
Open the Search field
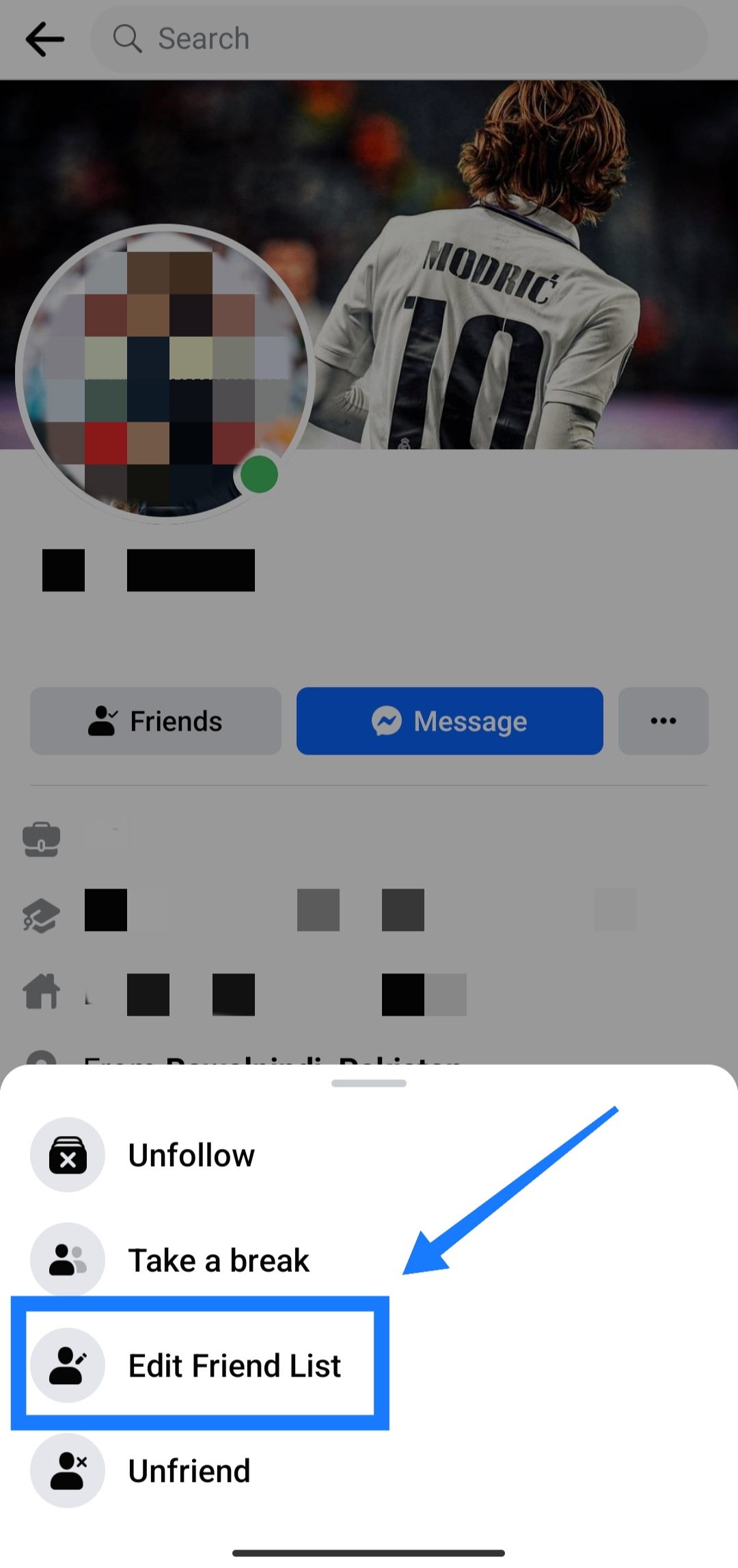[x=399, y=39]
